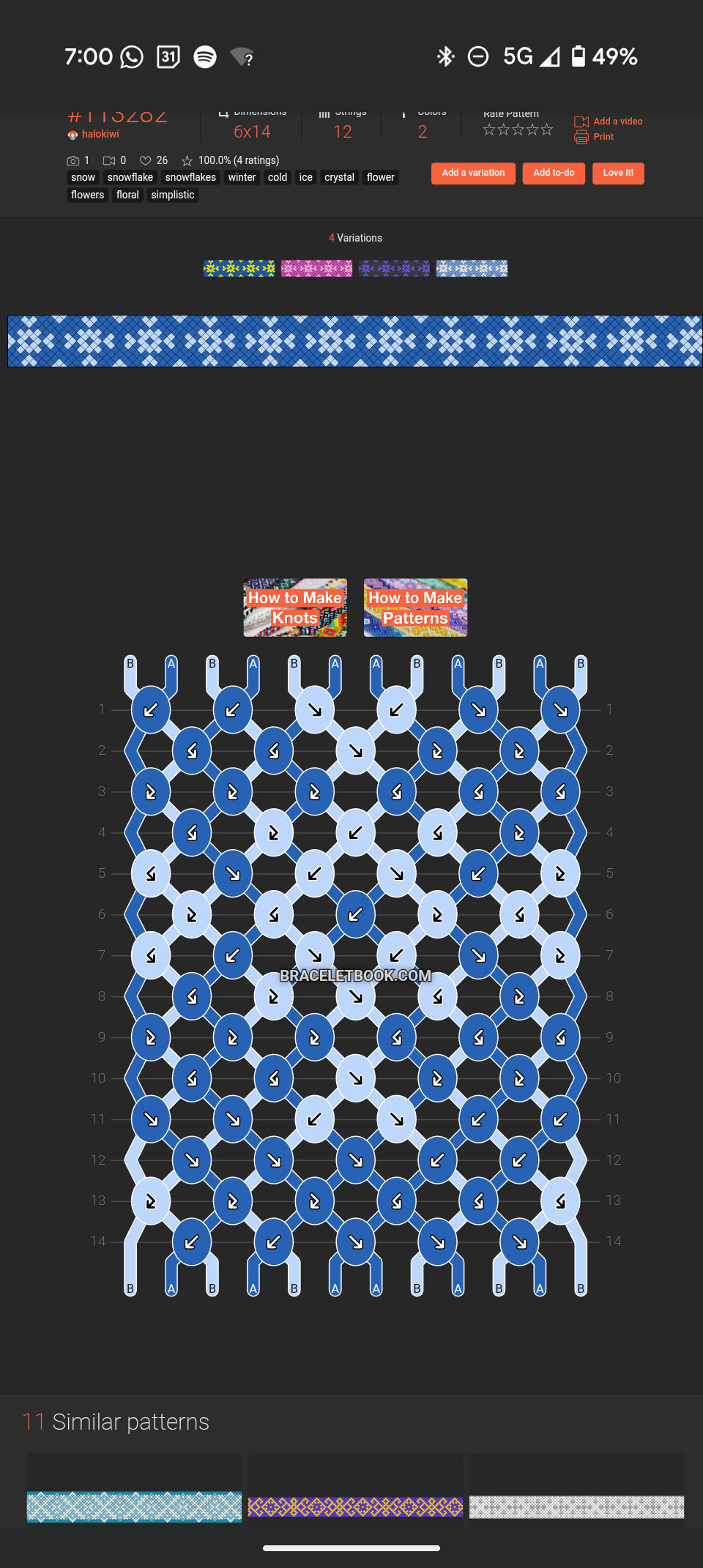Open the purple variation
The width and height of the screenshot is (703, 1568).
[x=394, y=268]
